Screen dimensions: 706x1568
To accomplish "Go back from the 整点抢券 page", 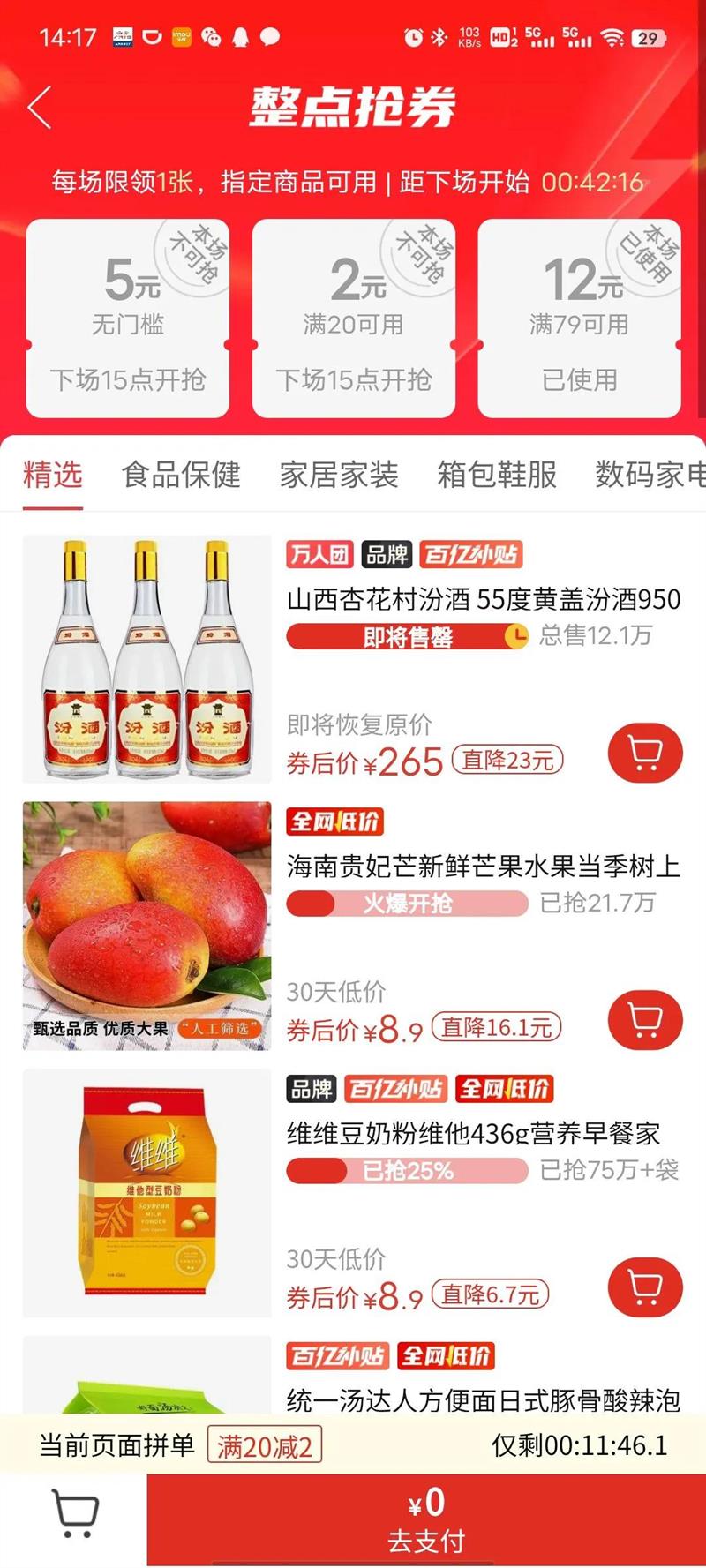I will 41,108.
